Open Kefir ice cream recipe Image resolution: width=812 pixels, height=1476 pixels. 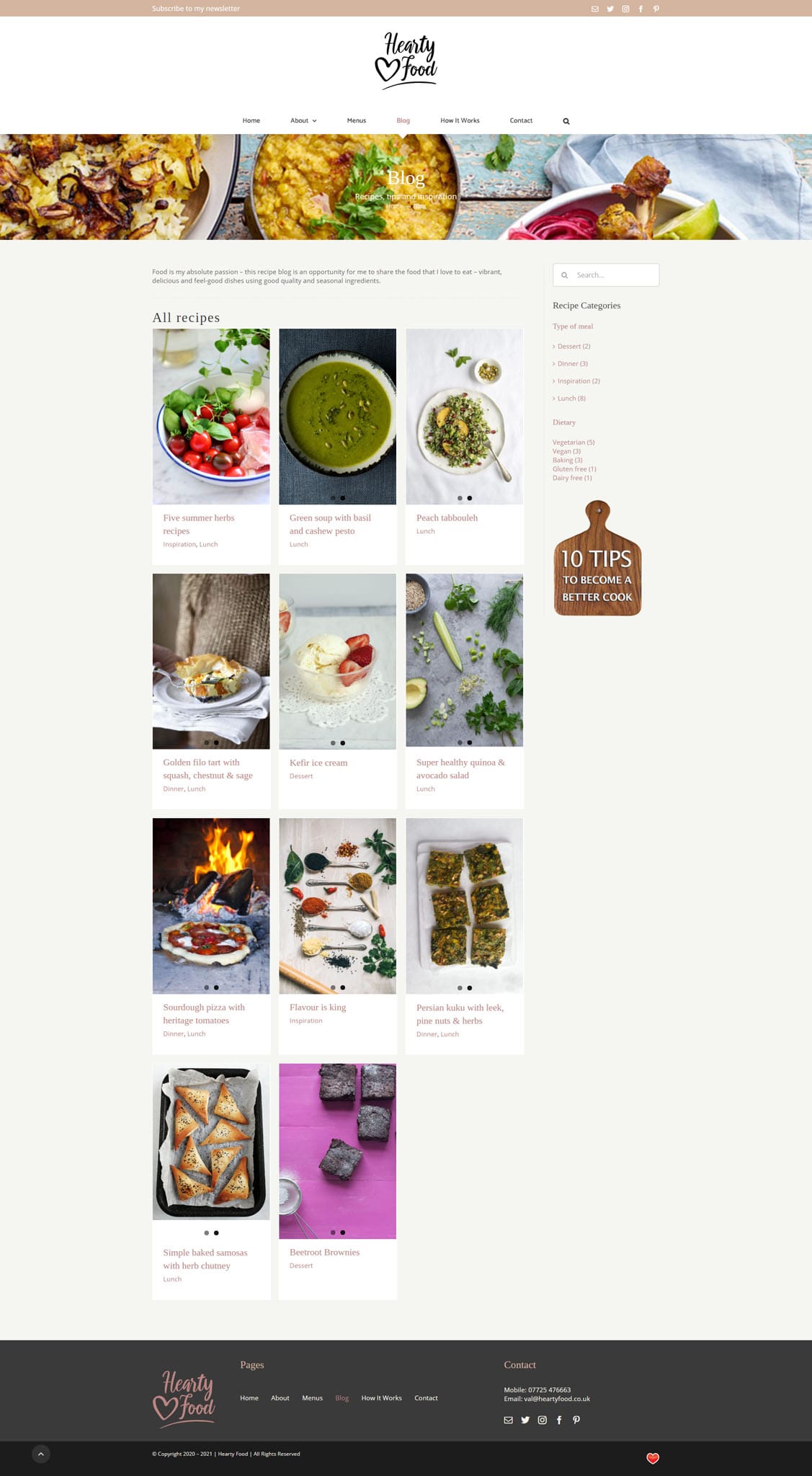(318, 763)
